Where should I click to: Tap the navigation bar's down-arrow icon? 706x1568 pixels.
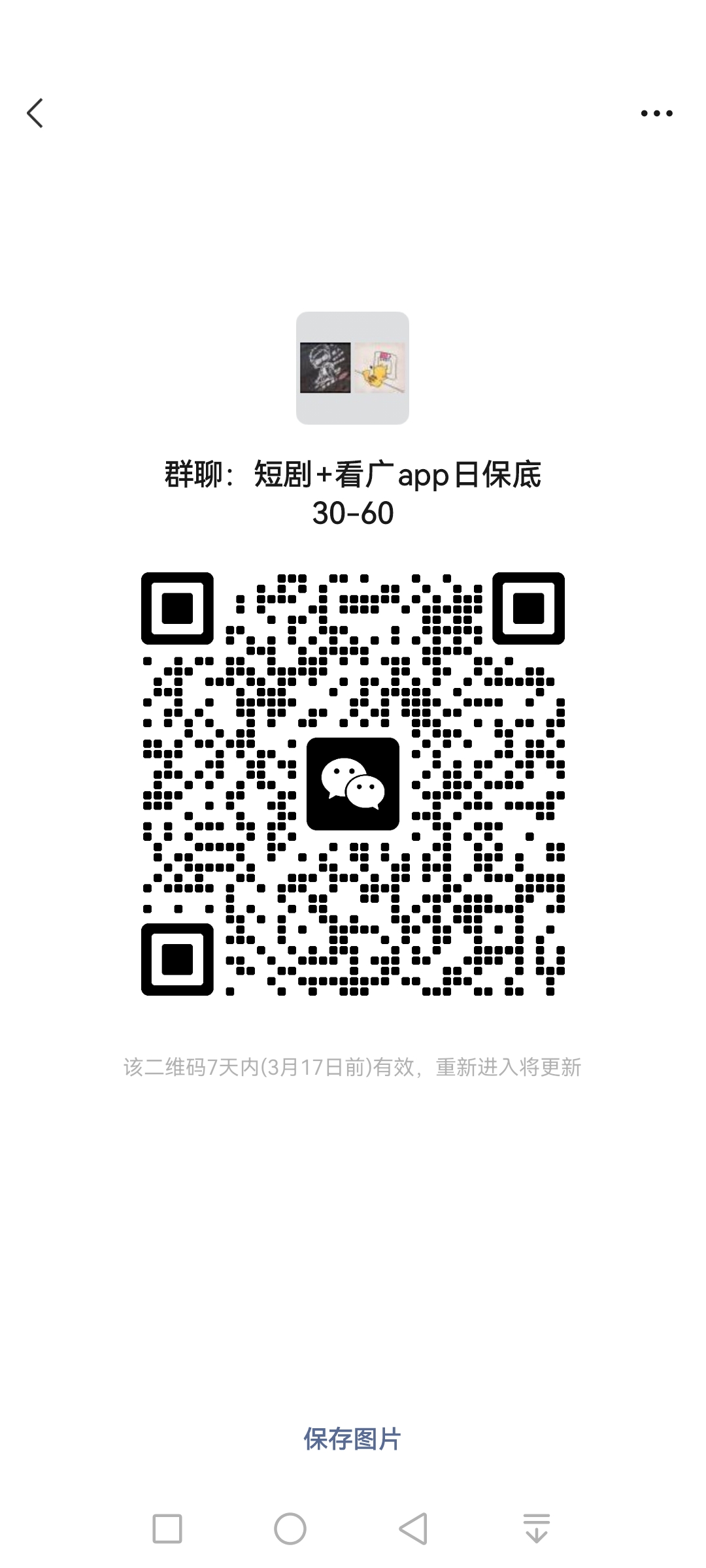[x=537, y=1529]
